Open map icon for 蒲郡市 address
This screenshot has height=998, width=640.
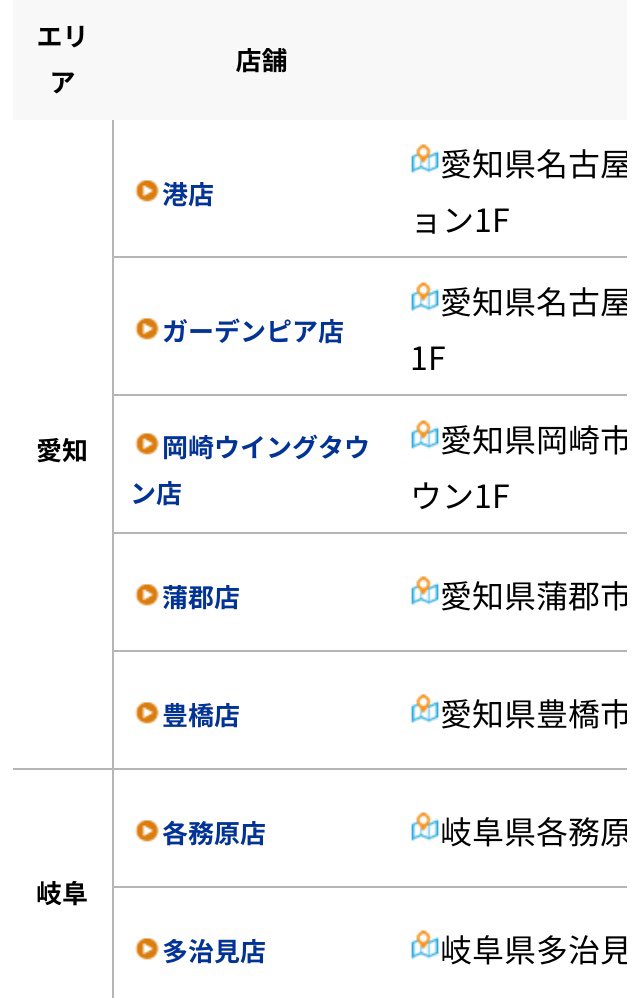[425, 592]
